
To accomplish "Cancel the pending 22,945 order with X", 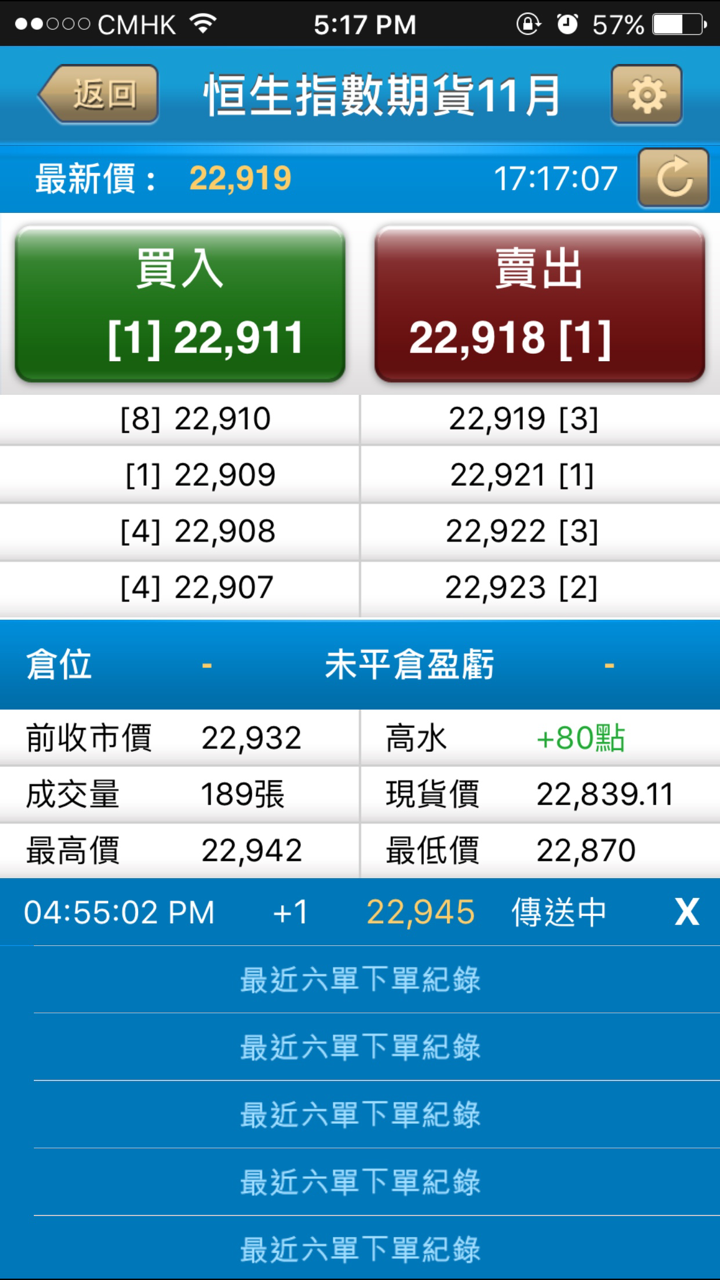I will coord(686,912).
